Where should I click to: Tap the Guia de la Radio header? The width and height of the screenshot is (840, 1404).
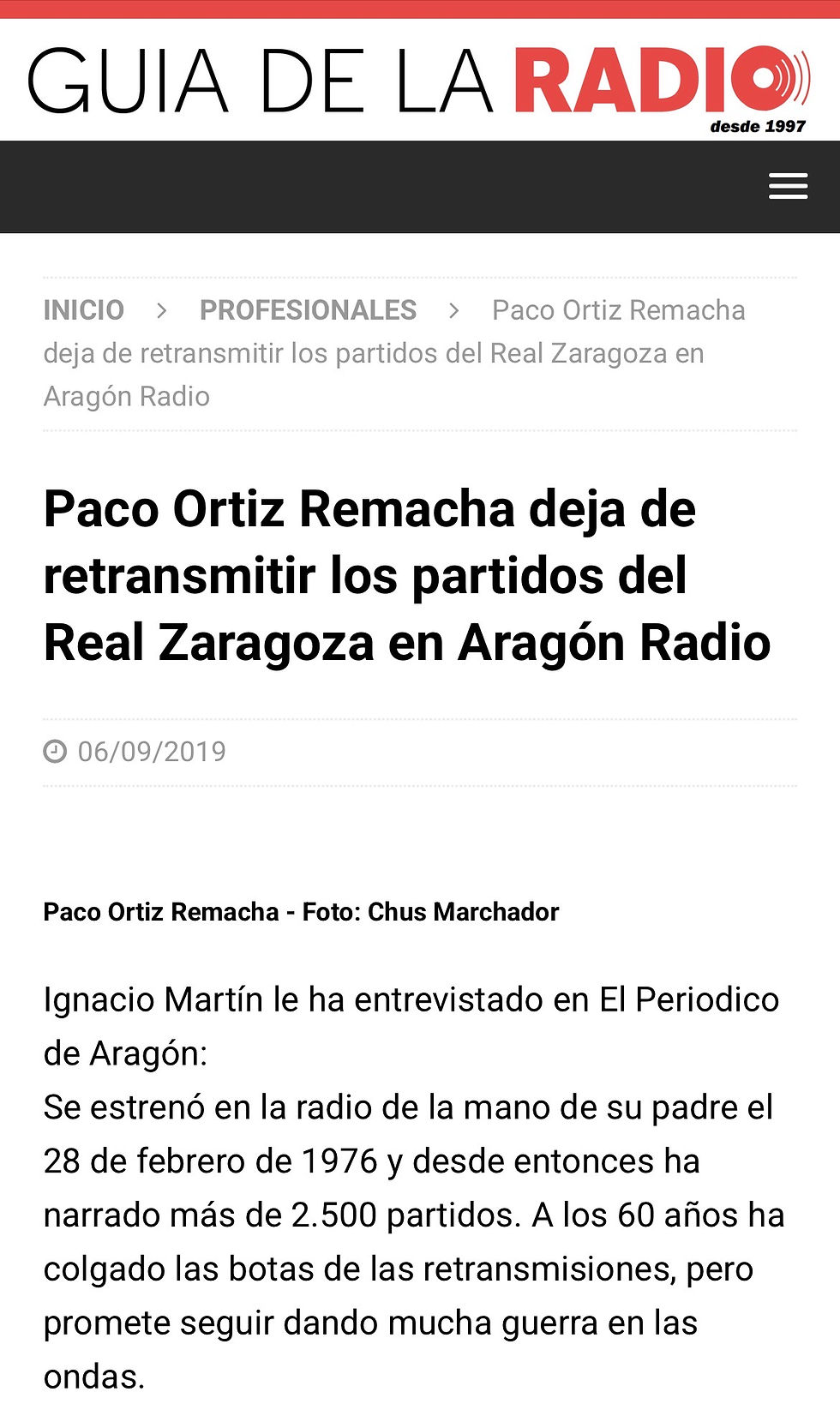(x=418, y=83)
